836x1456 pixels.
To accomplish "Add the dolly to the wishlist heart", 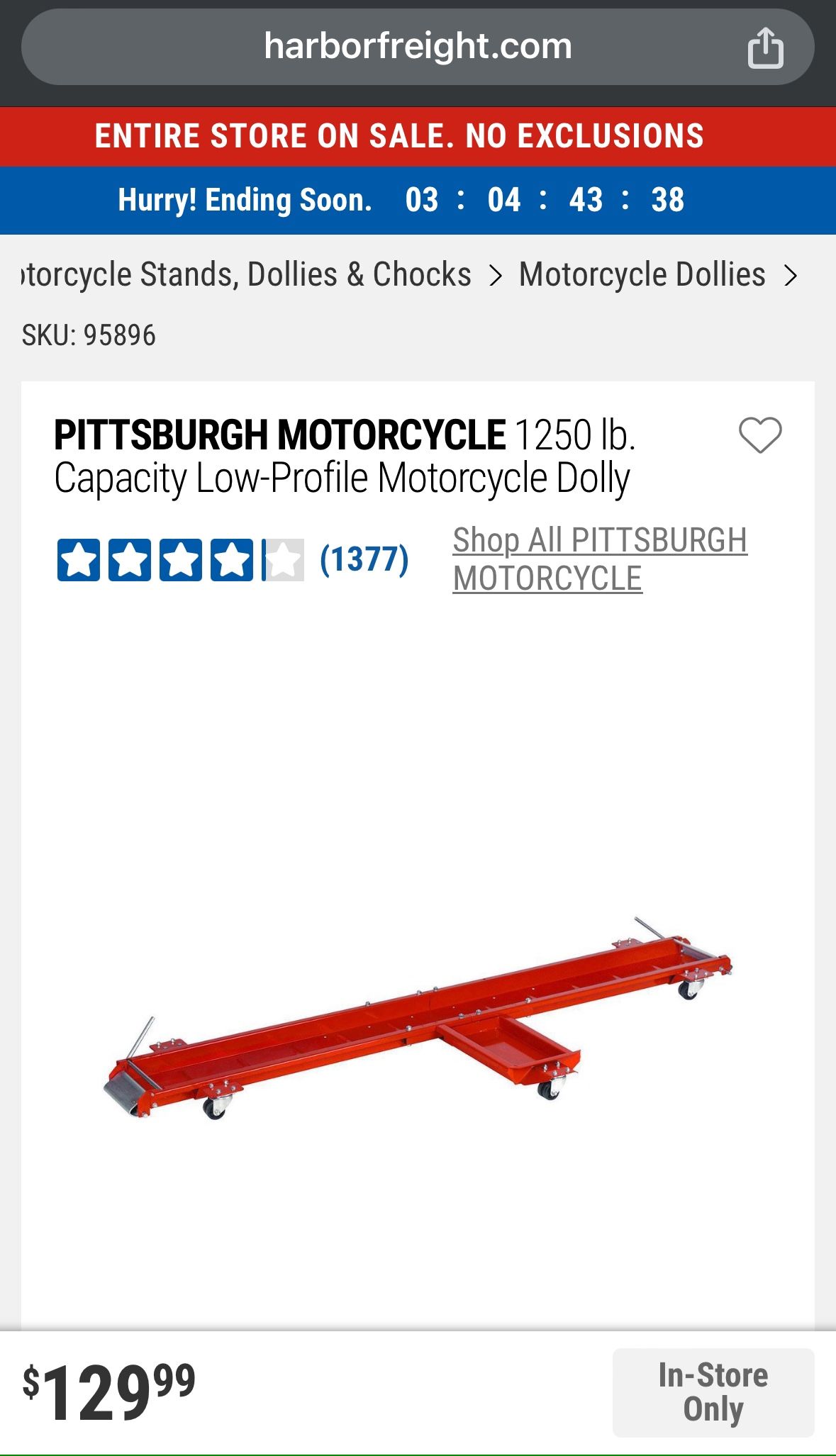I will 760,435.
